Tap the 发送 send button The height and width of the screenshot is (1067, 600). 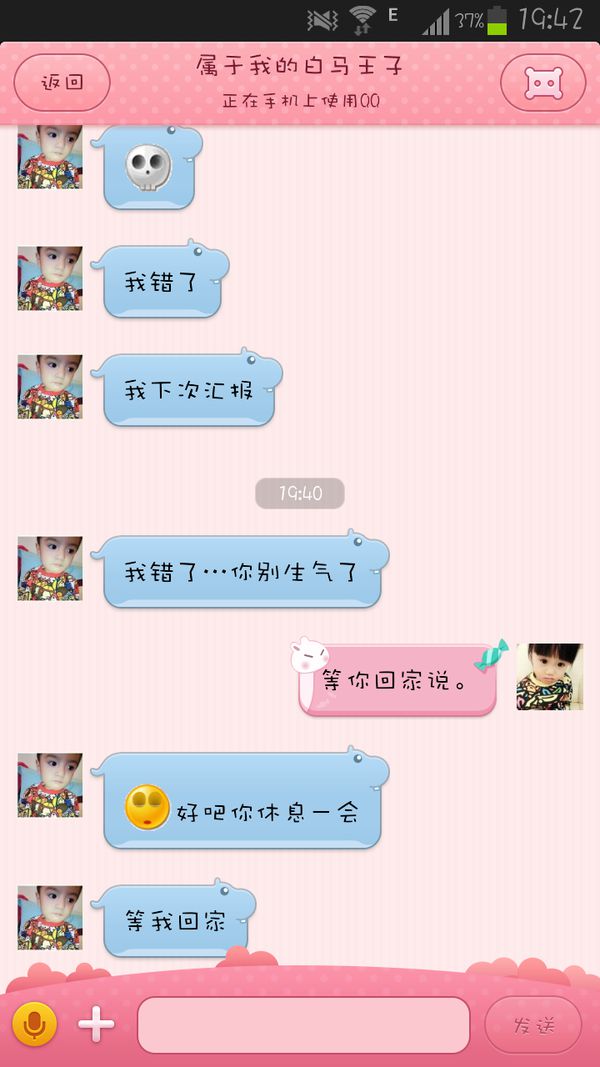click(x=533, y=1025)
